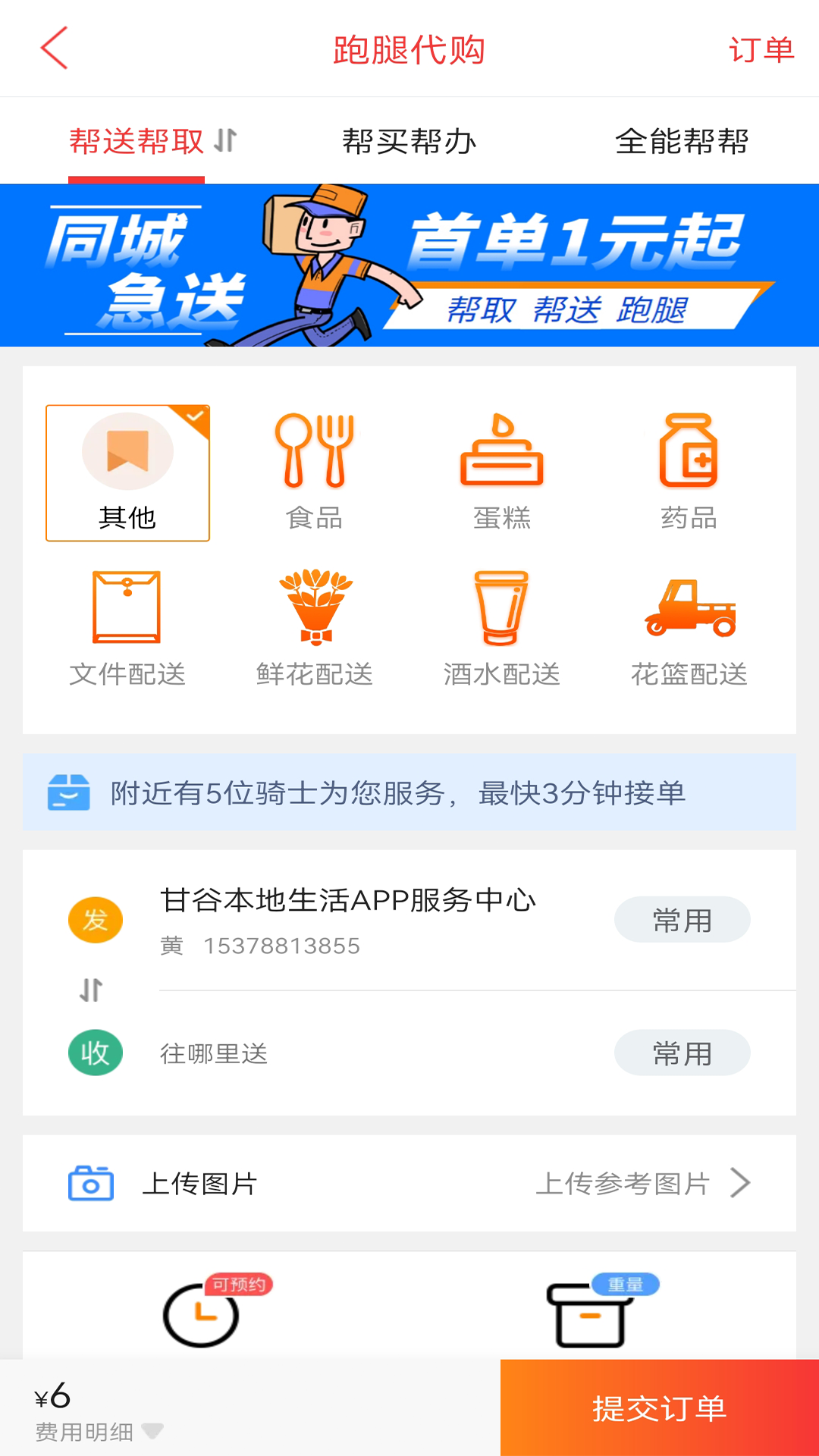Submit the order with 提交订单
The image size is (819, 1456).
pos(659,1408)
